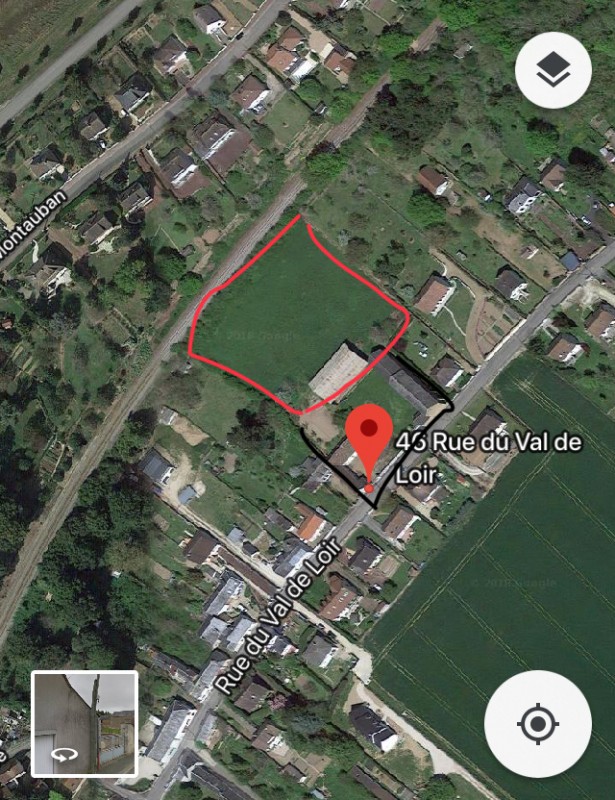This screenshot has height=800, width=615.
Task: Center the map on my location
Action: click(537, 724)
